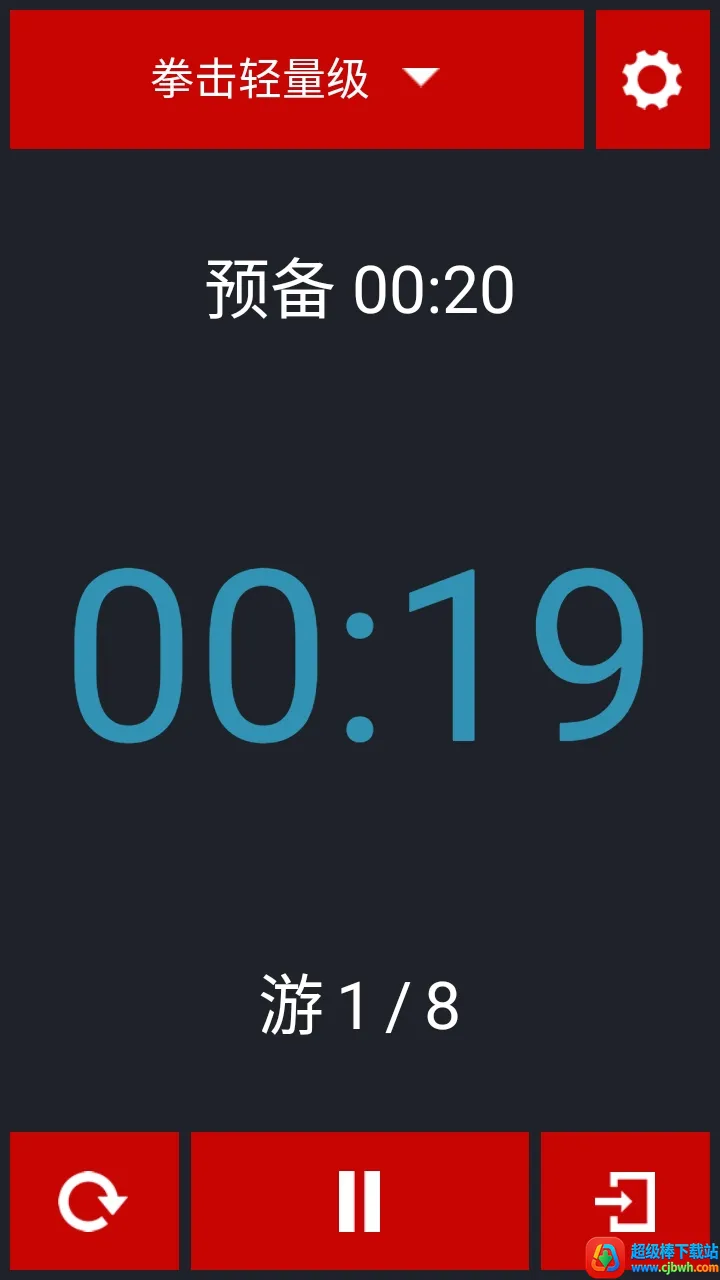Tap the exit icon button
This screenshot has height=1280, width=720.
pyautogui.click(x=625, y=1201)
